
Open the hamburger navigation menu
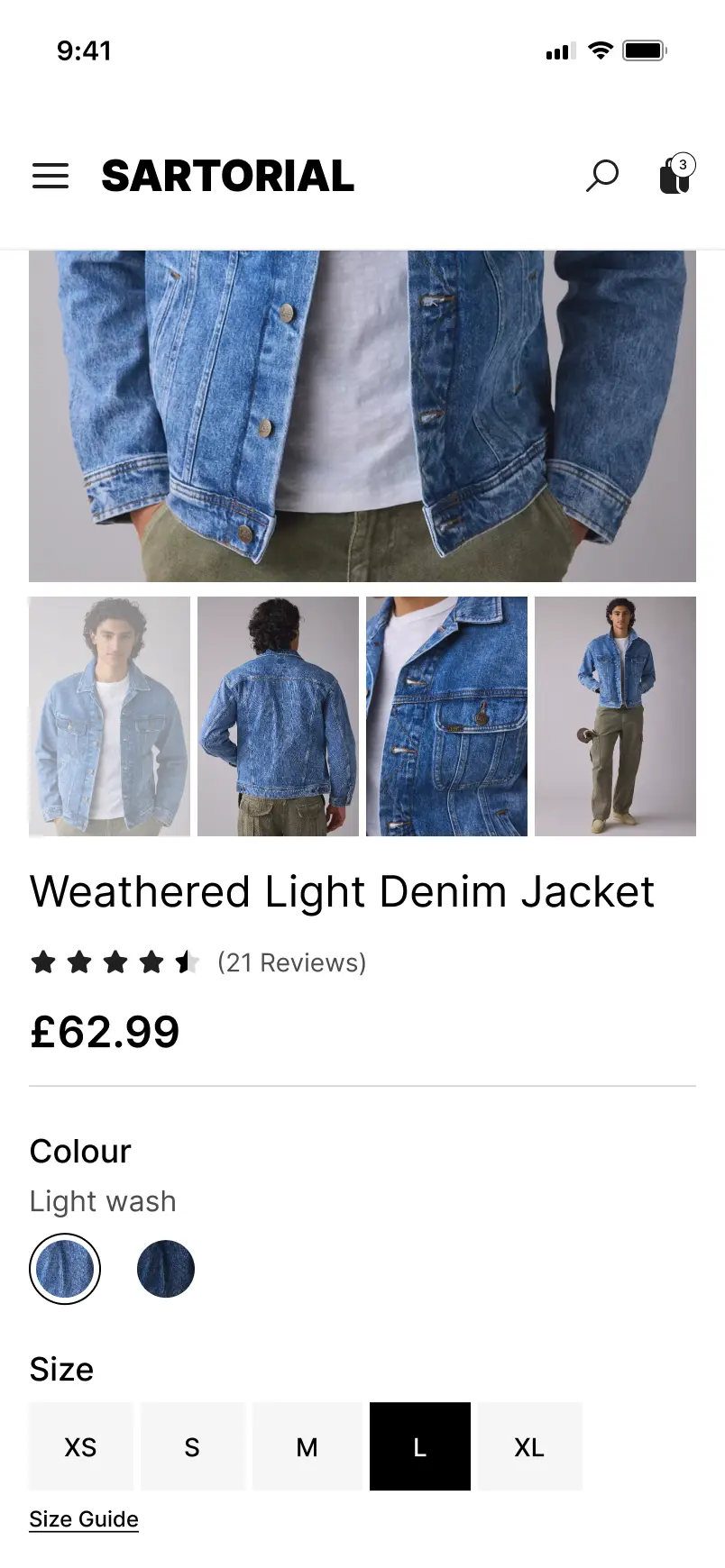(x=50, y=176)
